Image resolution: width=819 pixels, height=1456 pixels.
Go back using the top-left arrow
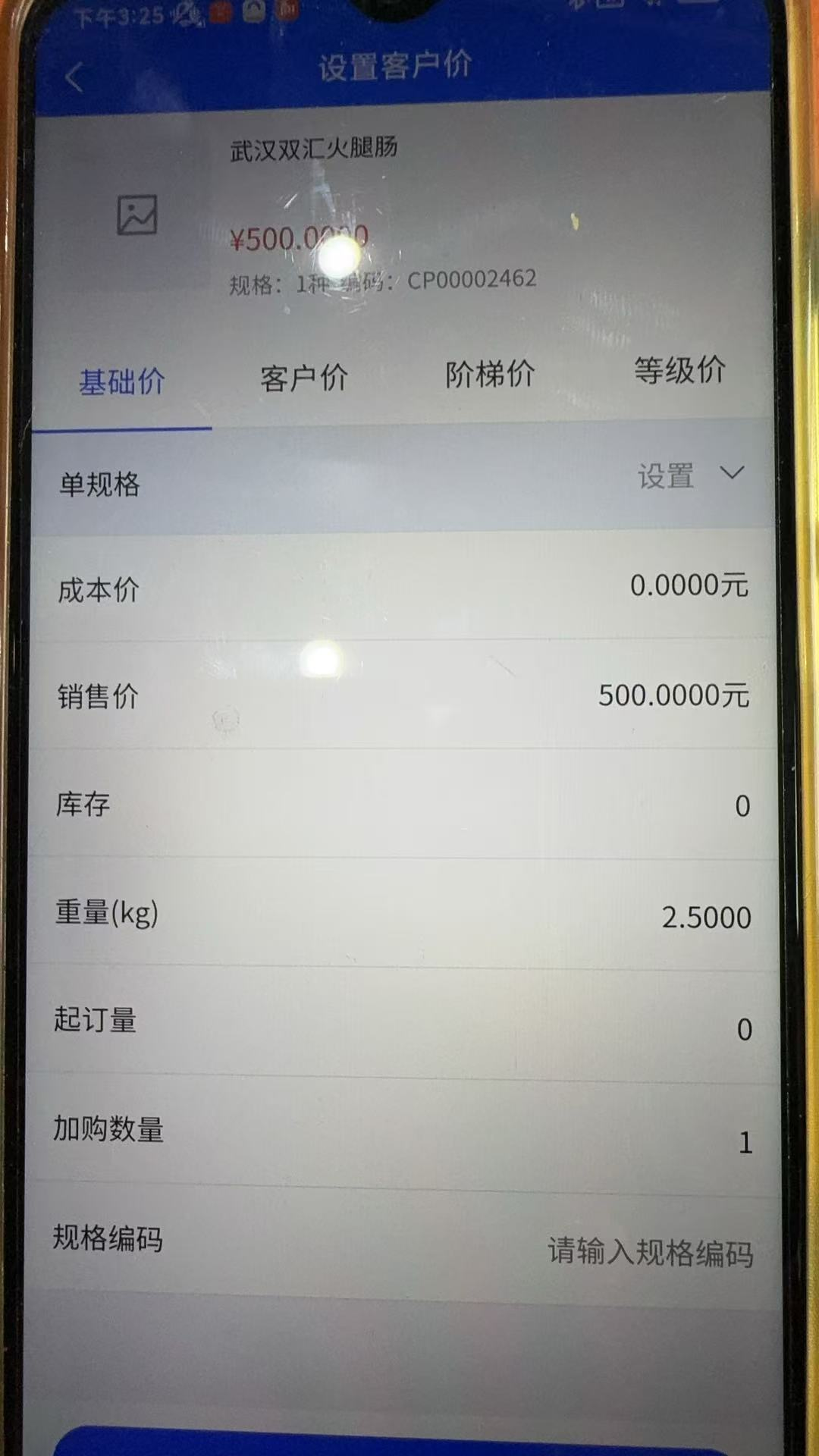click(x=74, y=77)
